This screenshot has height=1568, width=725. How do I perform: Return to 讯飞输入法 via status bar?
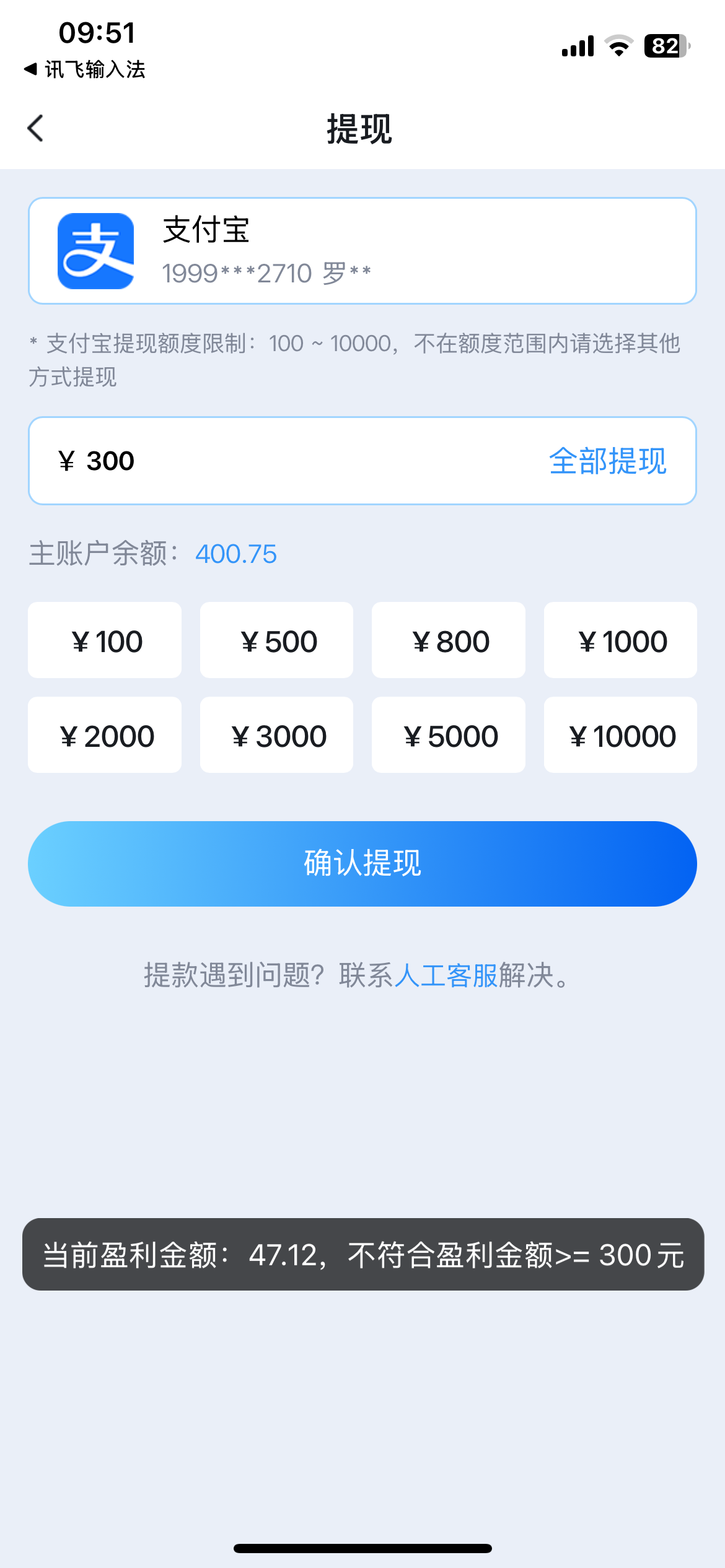click(84, 69)
